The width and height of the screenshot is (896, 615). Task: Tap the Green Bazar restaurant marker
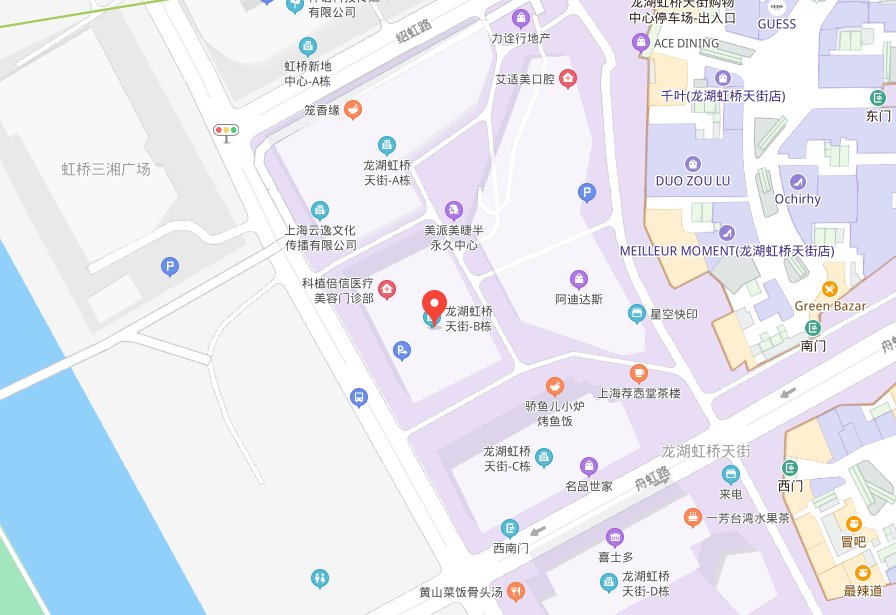(829, 288)
